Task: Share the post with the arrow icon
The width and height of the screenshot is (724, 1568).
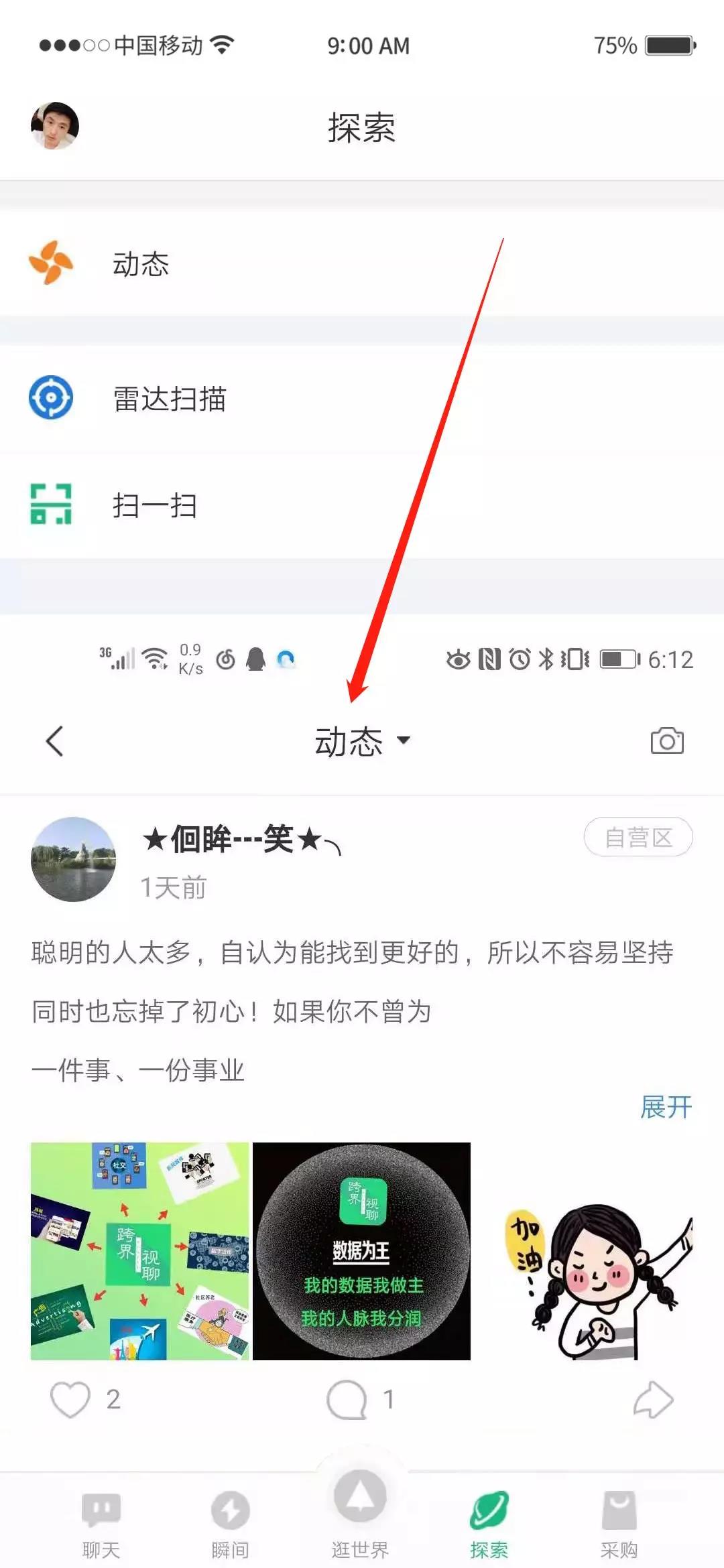Action: pyautogui.click(x=653, y=1400)
